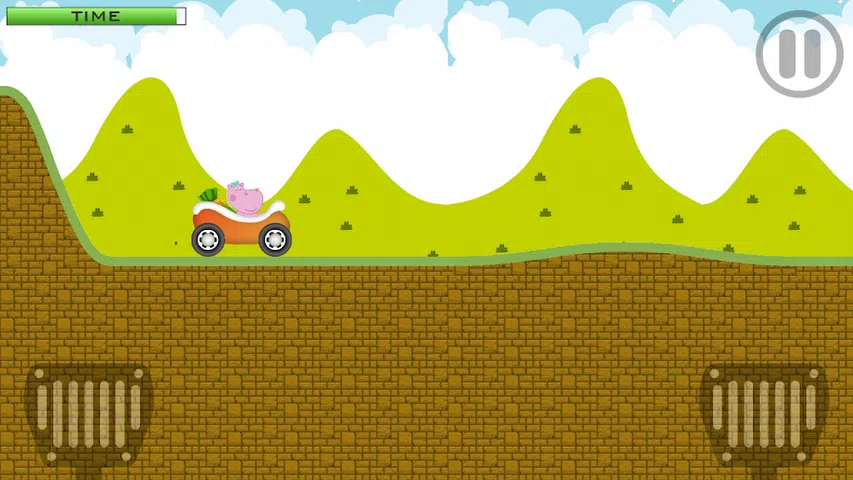Pause the game
Image resolution: width=853 pixels, height=480 pixels.
coord(800,54)
